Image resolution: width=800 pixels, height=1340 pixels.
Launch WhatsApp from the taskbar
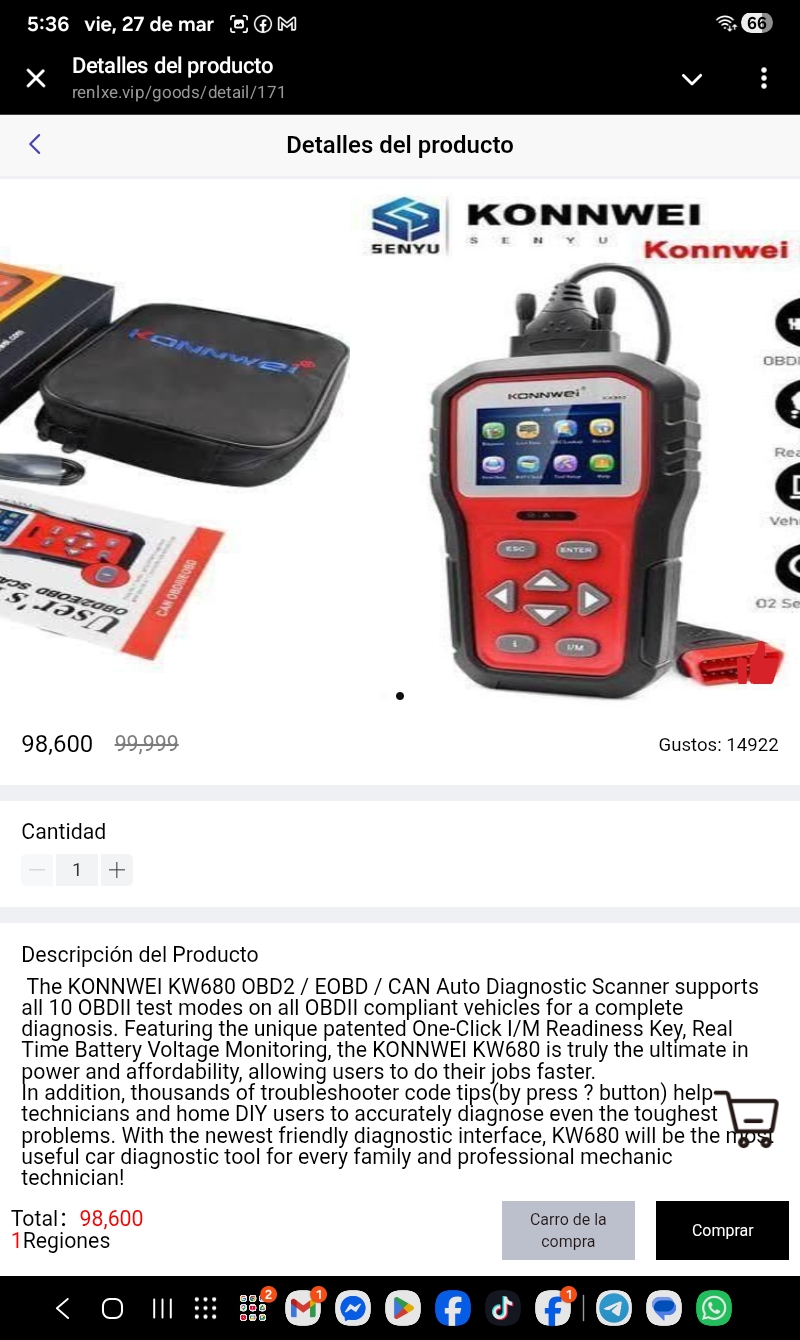tap(714, 1308)
